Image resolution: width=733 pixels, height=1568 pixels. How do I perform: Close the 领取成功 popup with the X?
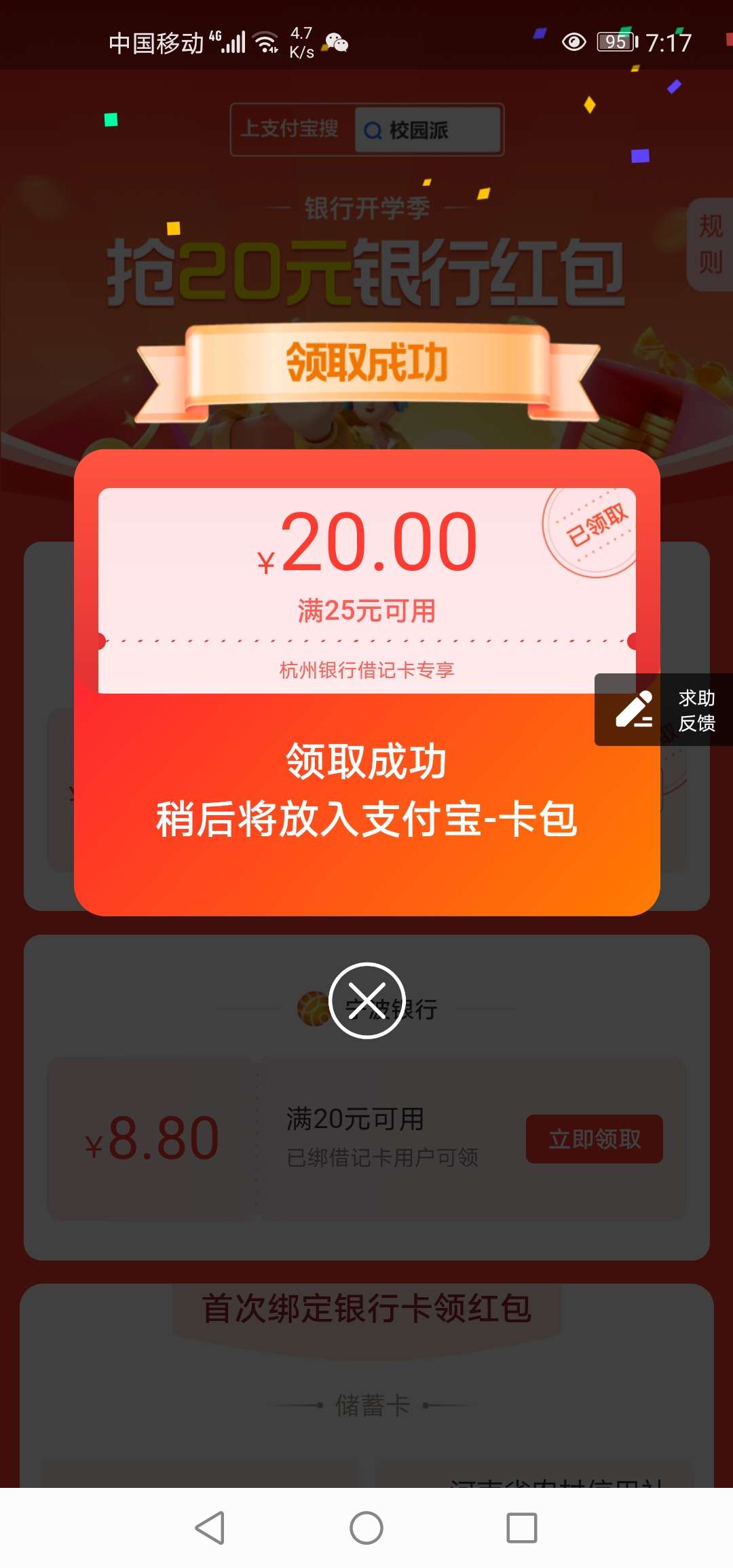(x=366, y=1000)
